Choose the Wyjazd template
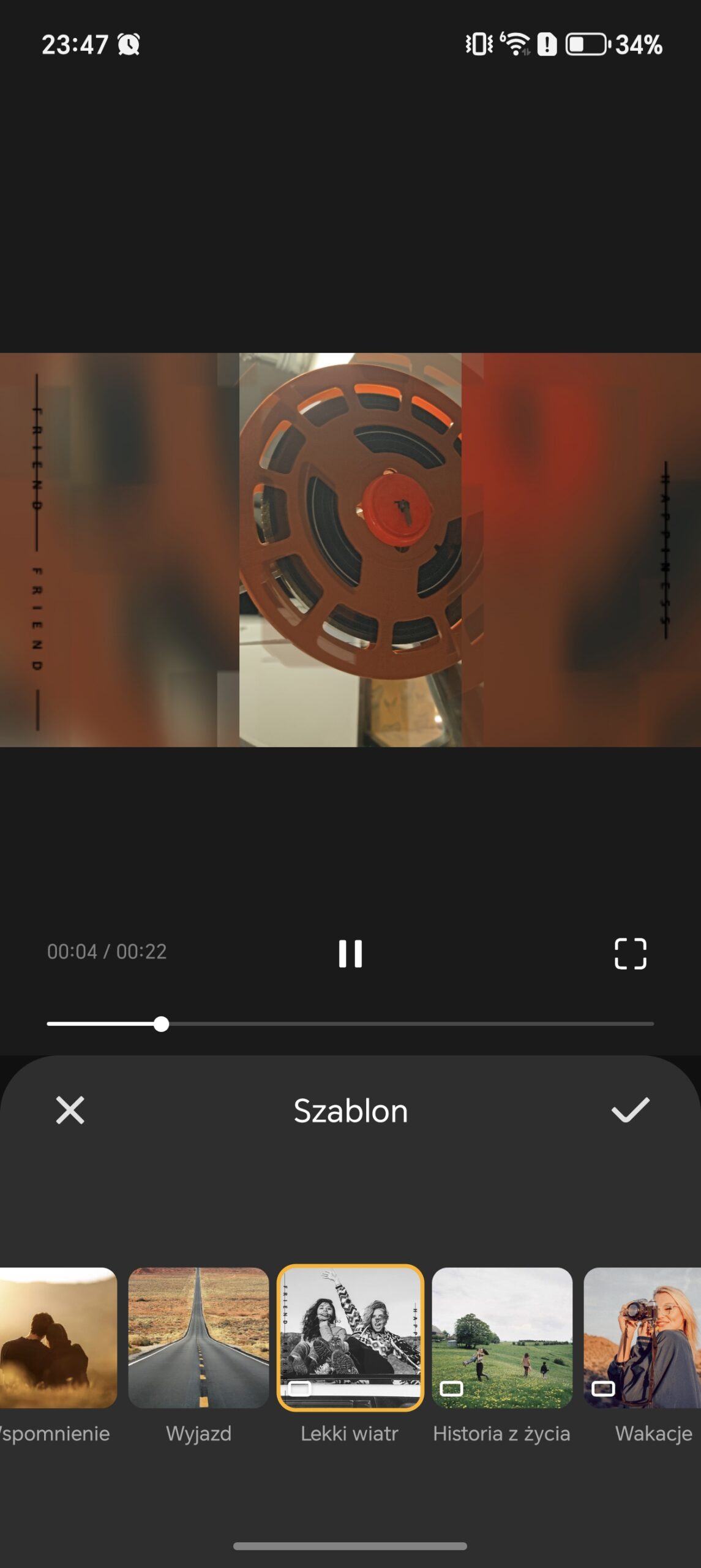This screenshot has width=701, height=1568. tap(198, 1338)
